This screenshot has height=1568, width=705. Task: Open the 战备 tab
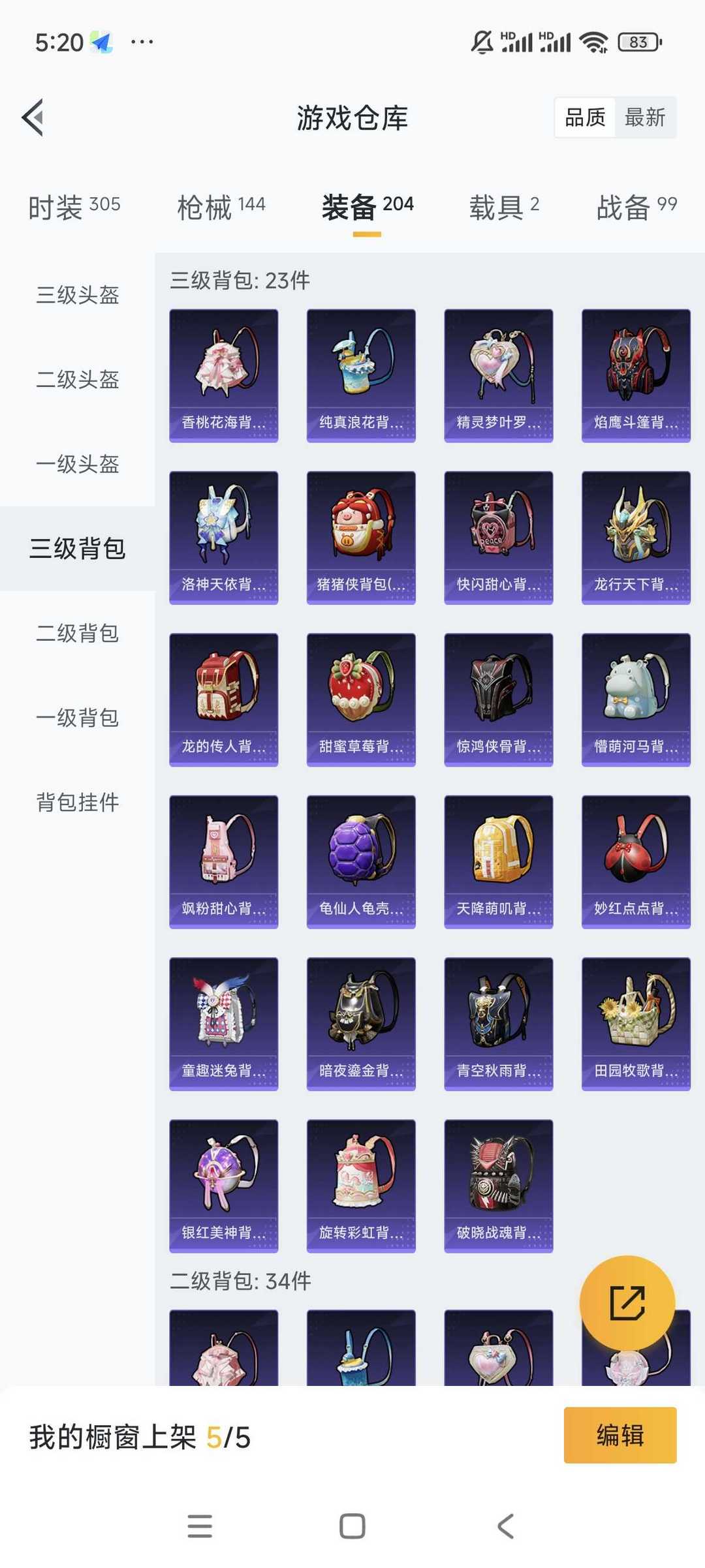(x=636, y=207)
